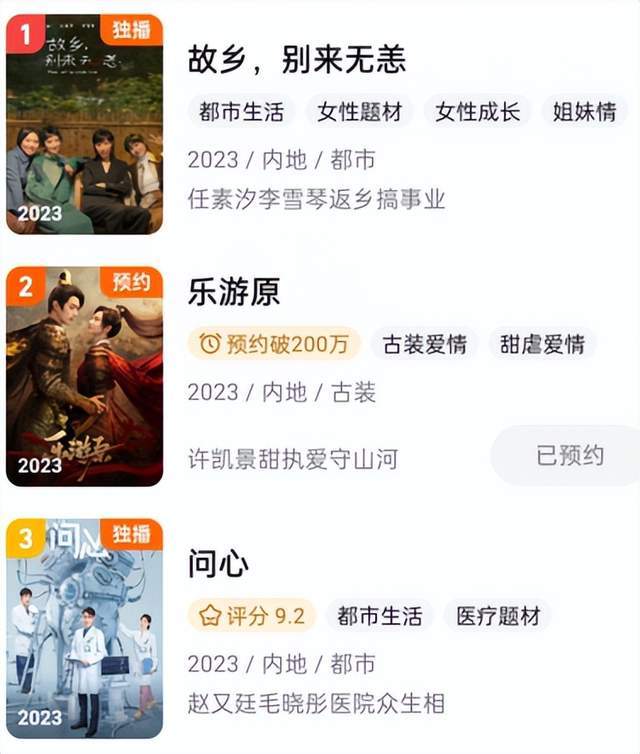Screen dimensions: 640x754
Task: Select the 都市生活 tag under 故乡，别来无恙
Action: [x=241, y=111]
